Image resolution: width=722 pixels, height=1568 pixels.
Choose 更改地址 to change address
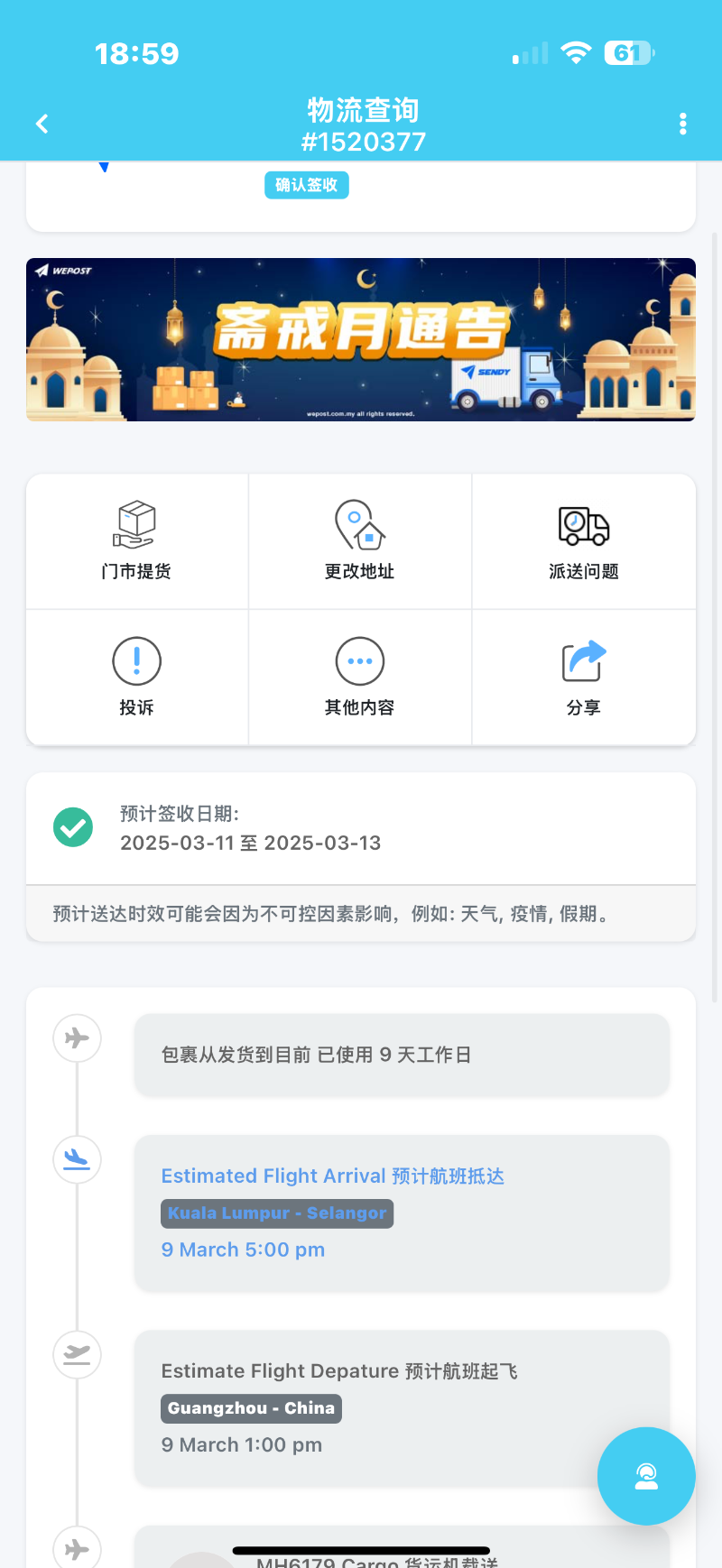[359, 541]
